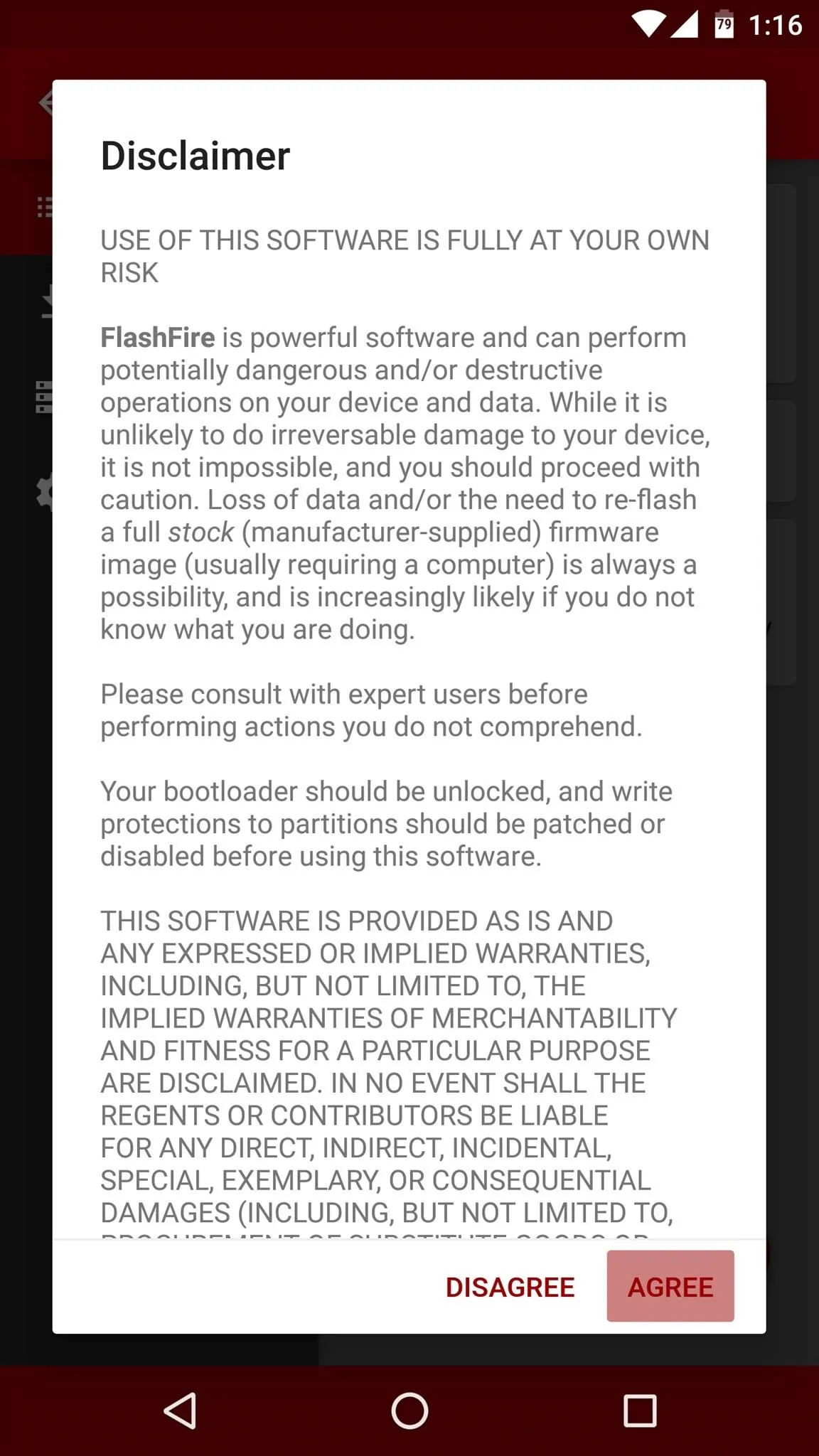Go to the home screen
The width and height of the screenshot is (819, 1456).
click(409, 1410)
